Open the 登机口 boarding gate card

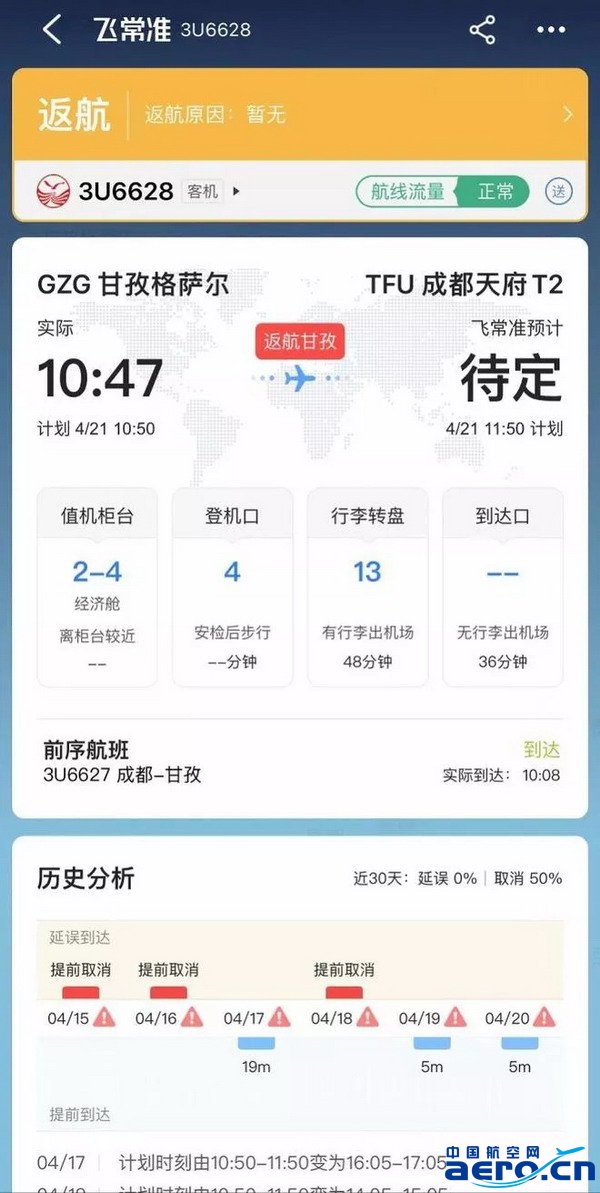tap(232, 587)
